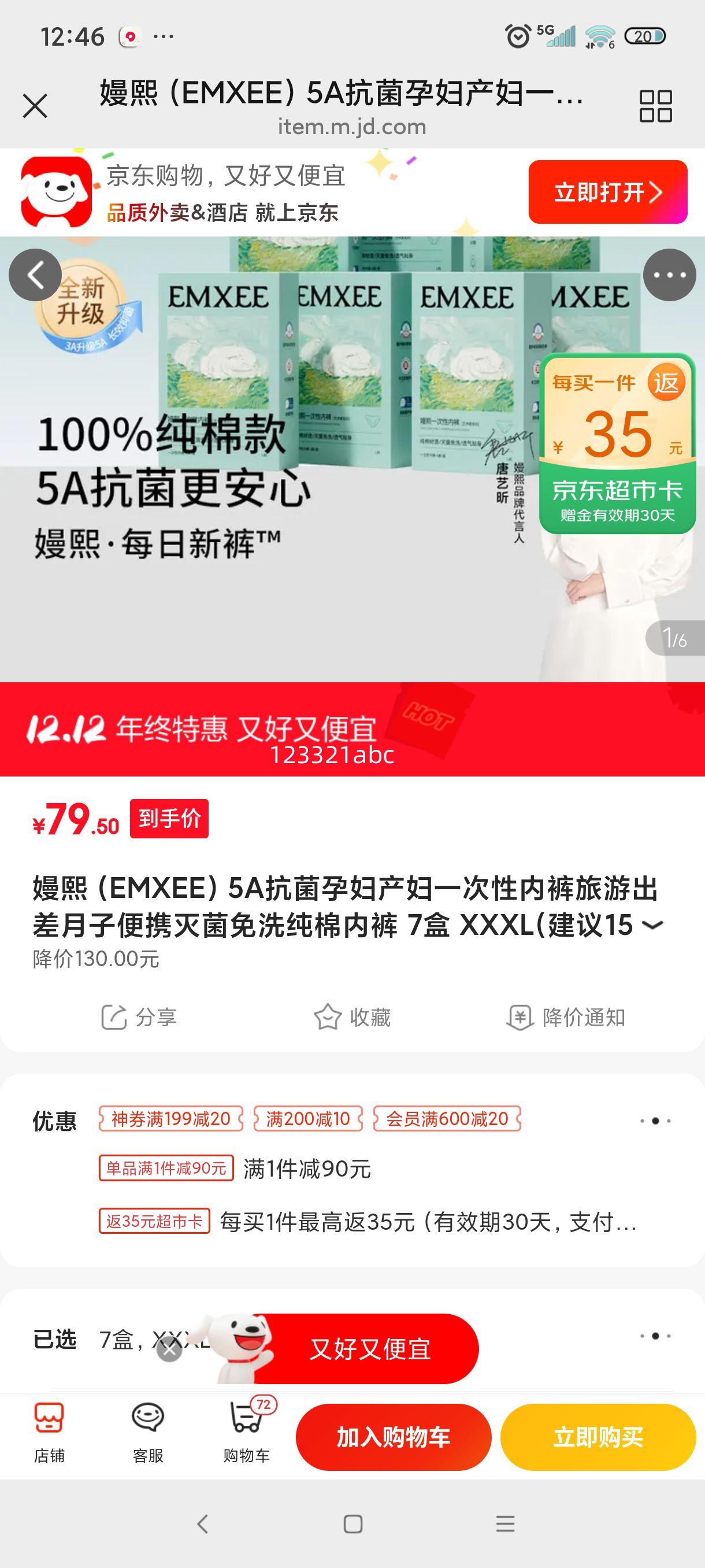This screenshot has width=705, height=1568.
Task: Tap the 1/6 image carousel indicator
Action: (x=674, y=637)
